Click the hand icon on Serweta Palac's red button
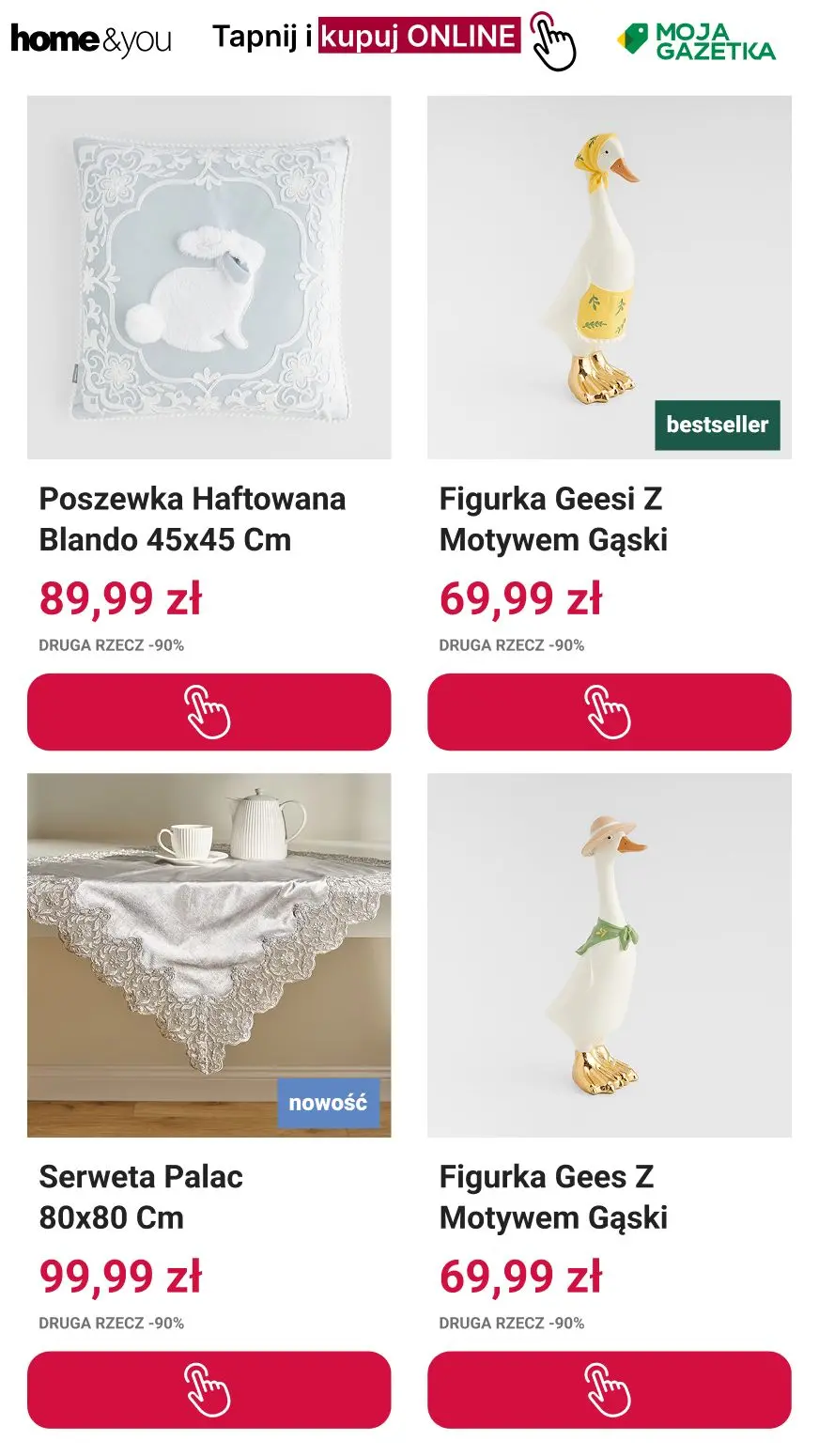The width and height of the screenshot is (819, 1456). (x=209, y=1388)
